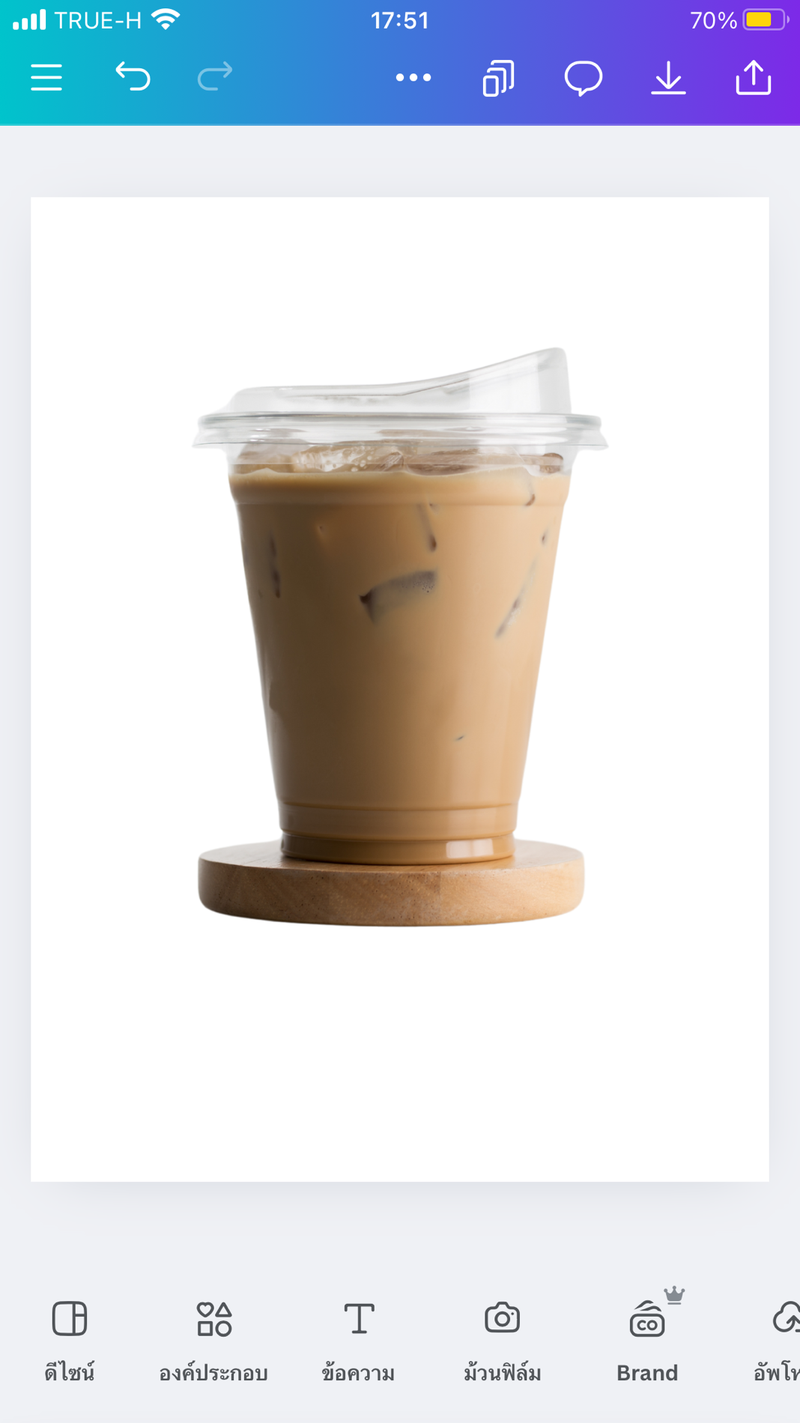The height and width of the screenshot is (1423, 800).
Task: Open the comments bubble
Action: (x=583, y=78)
